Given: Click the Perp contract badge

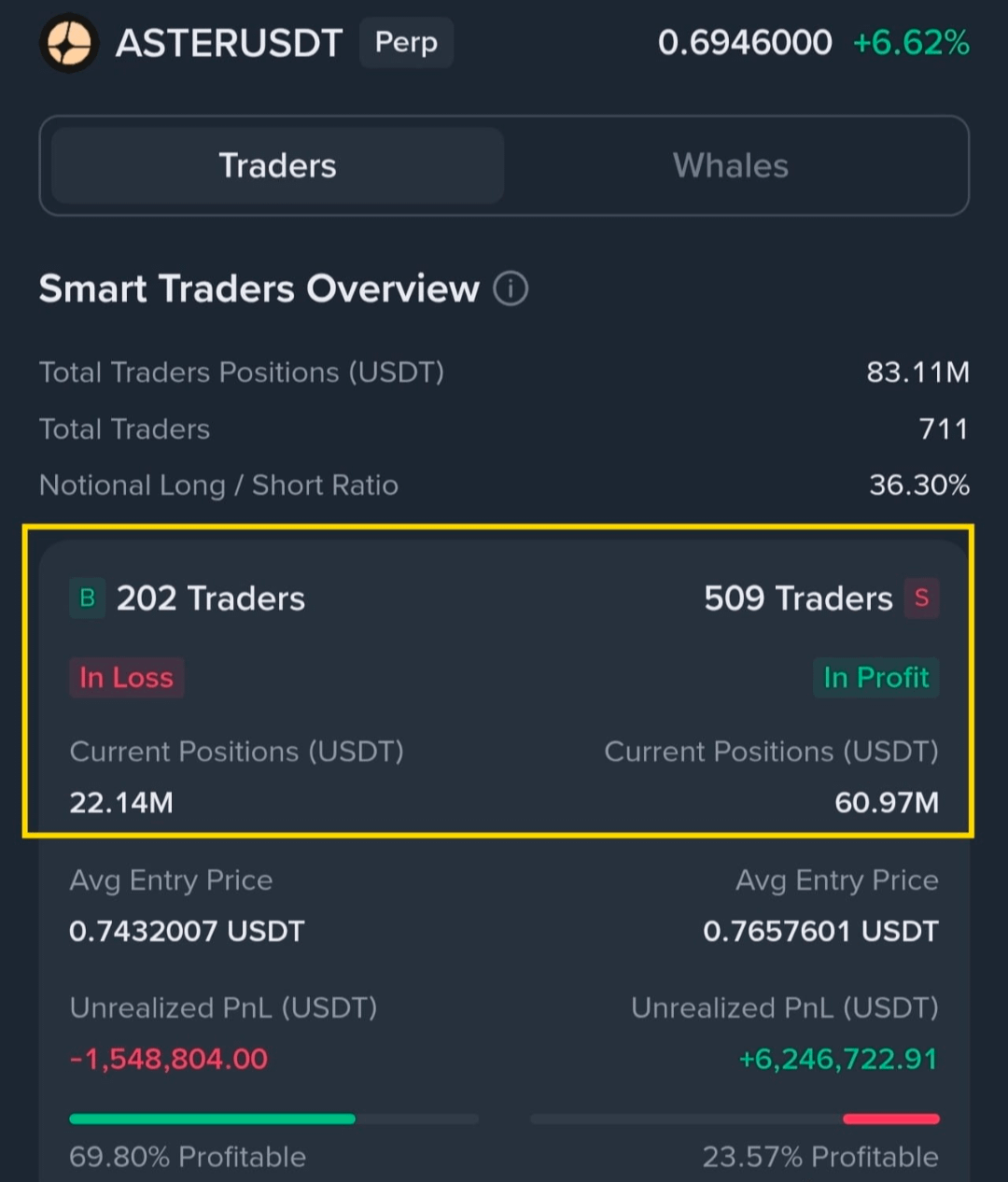Looking at the screenshot, I should [406, 42].
